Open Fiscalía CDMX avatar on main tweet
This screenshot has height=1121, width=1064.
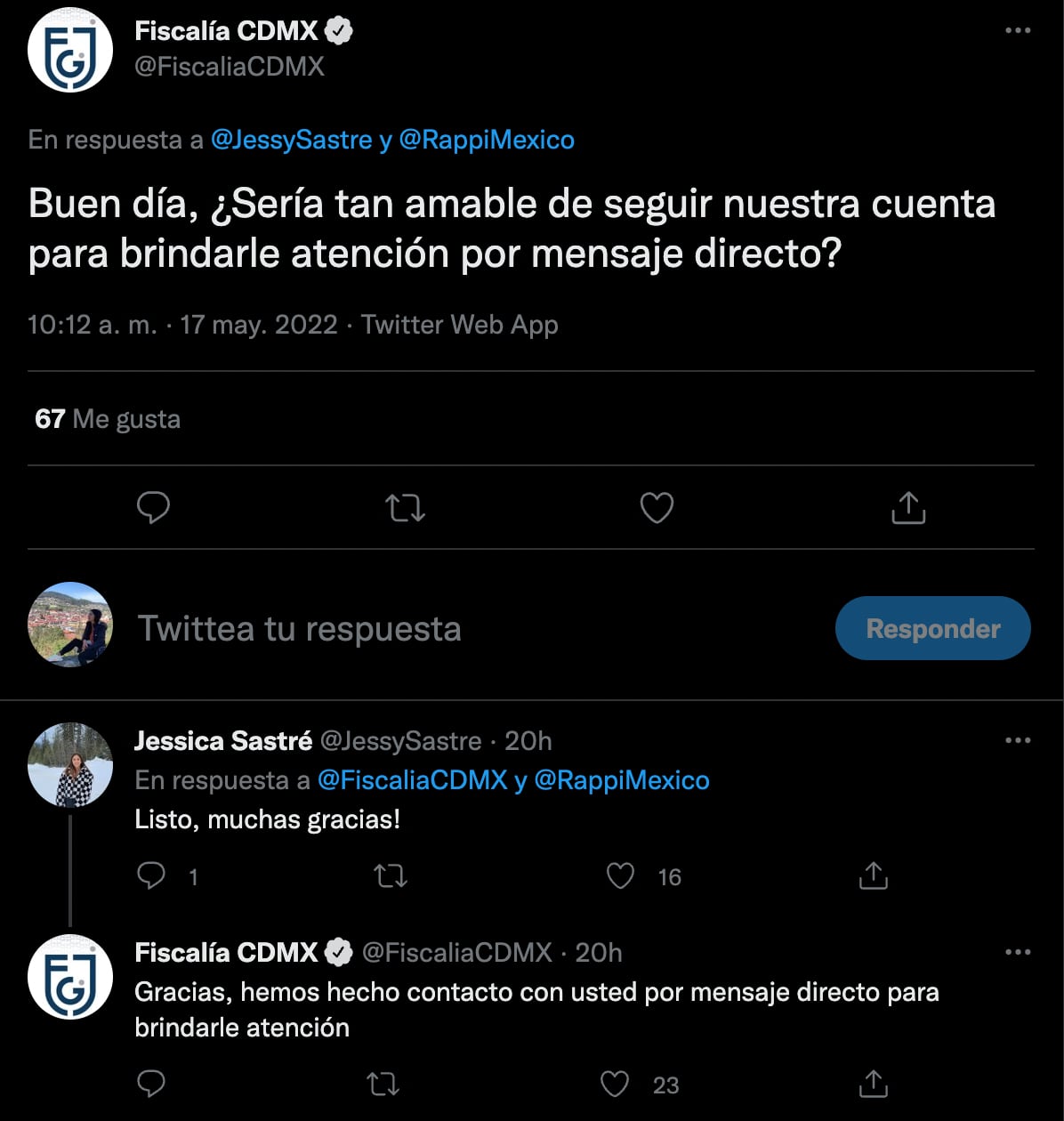pos(70,51)
